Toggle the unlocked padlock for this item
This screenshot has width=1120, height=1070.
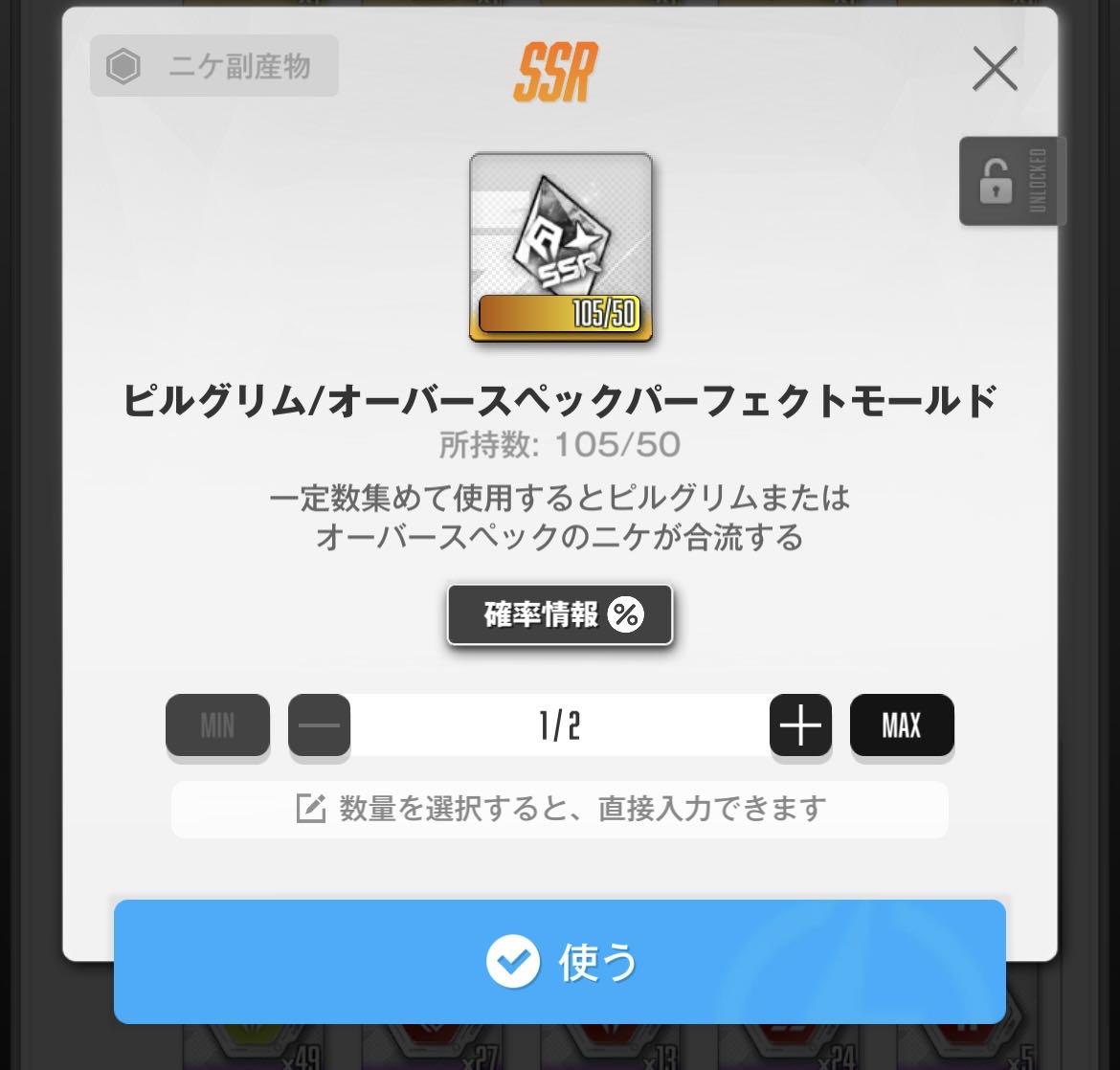click(1012, 181)
